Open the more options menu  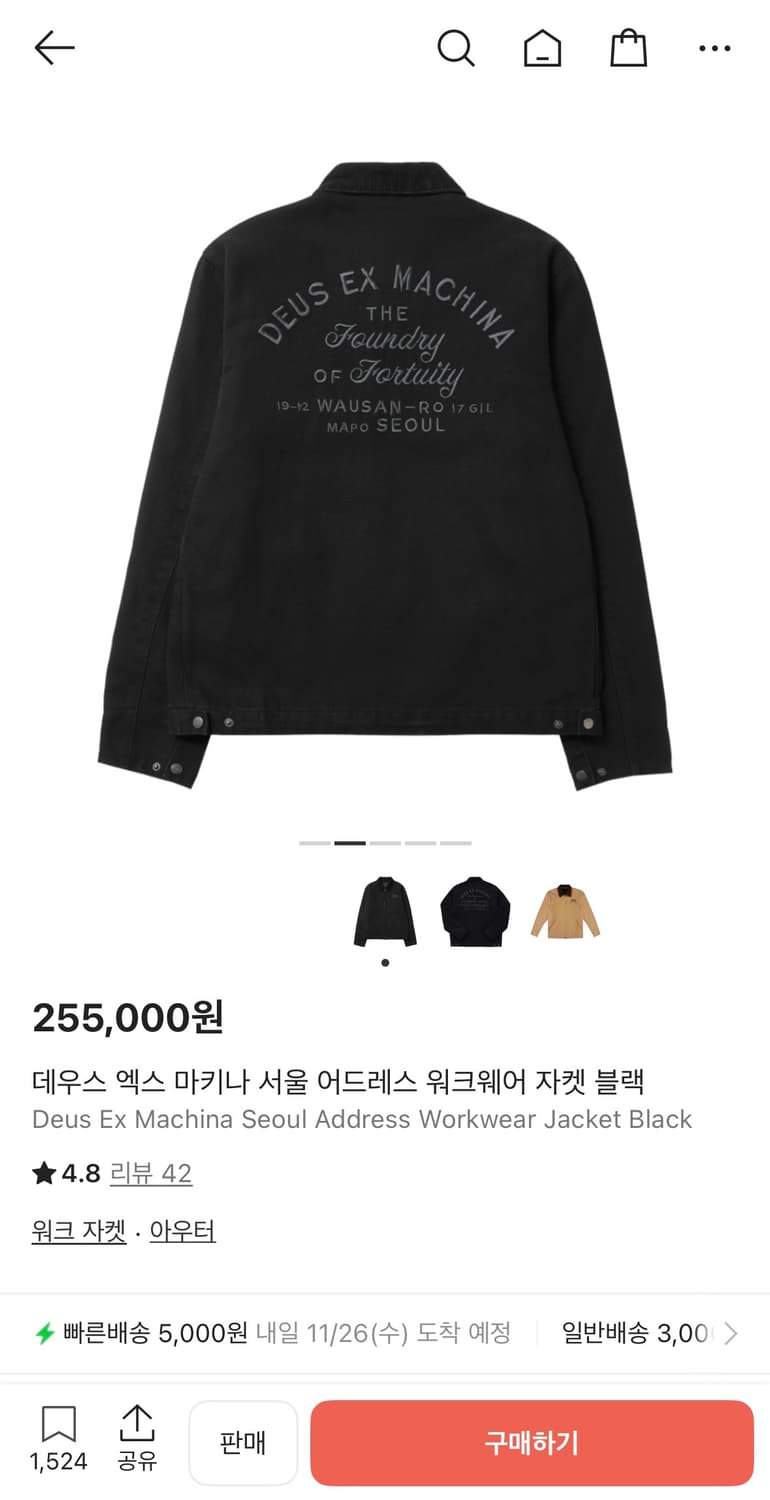(x=714, y=47)
